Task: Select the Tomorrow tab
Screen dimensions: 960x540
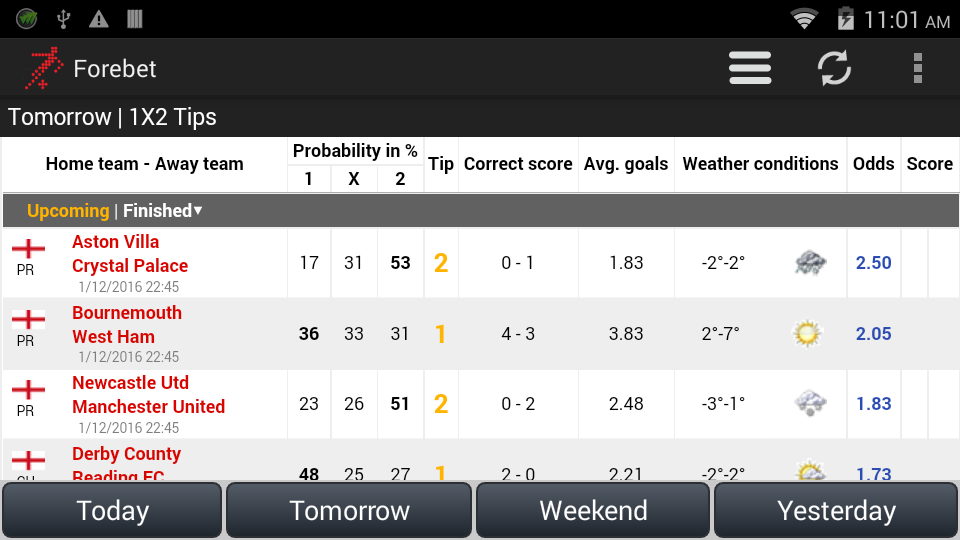Action: 349,510
